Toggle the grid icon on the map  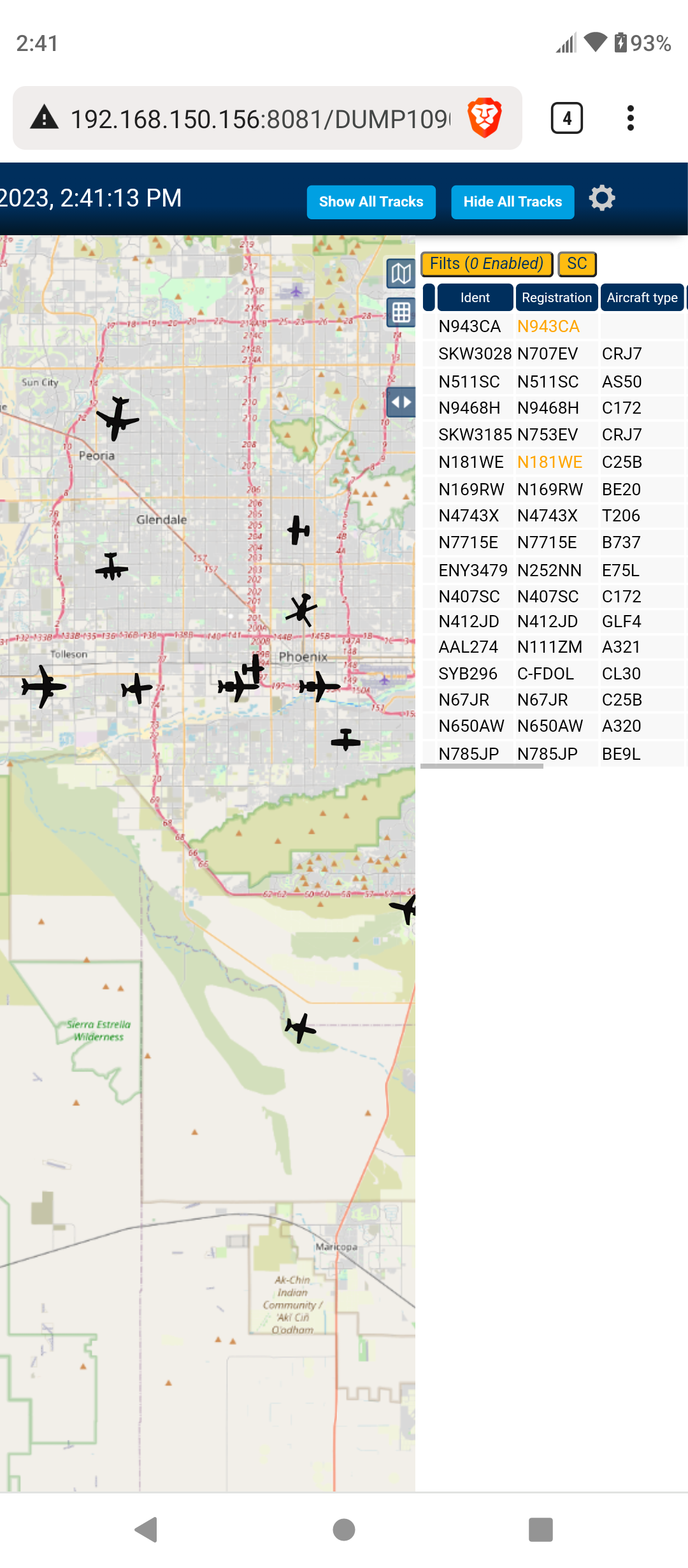(x=401, y=312)
